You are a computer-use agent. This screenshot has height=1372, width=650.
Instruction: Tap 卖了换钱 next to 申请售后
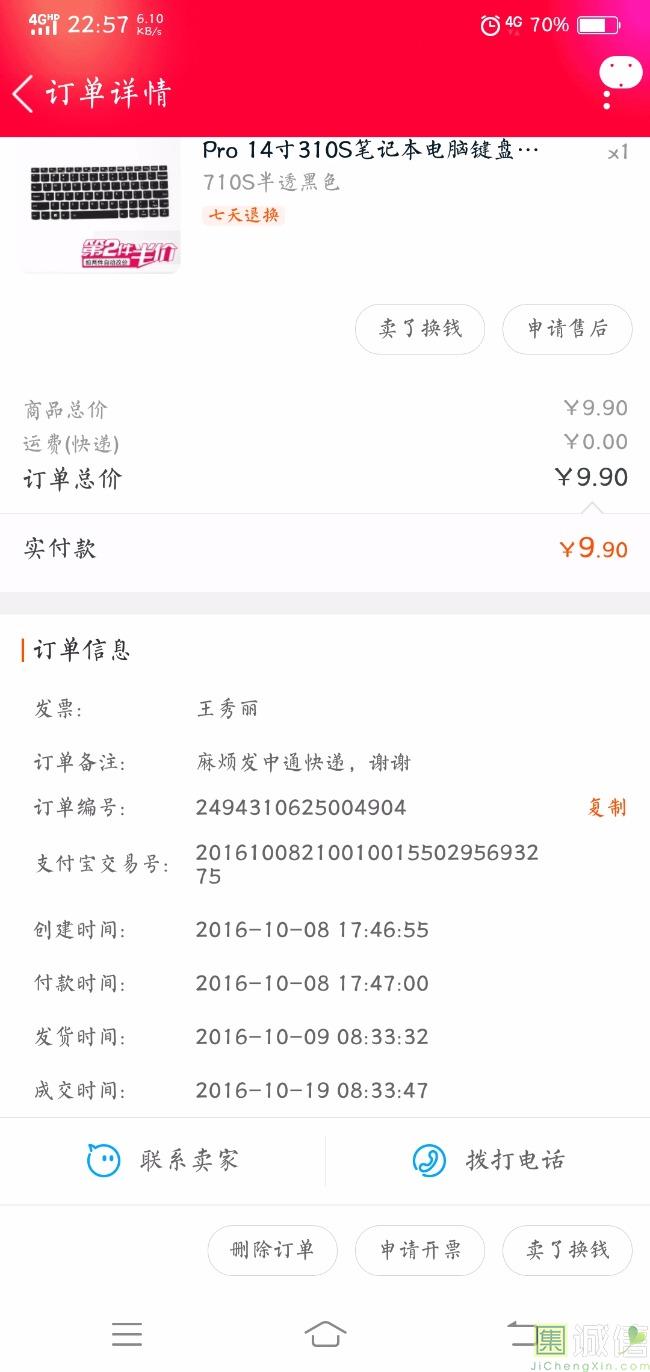pos(420,329)
